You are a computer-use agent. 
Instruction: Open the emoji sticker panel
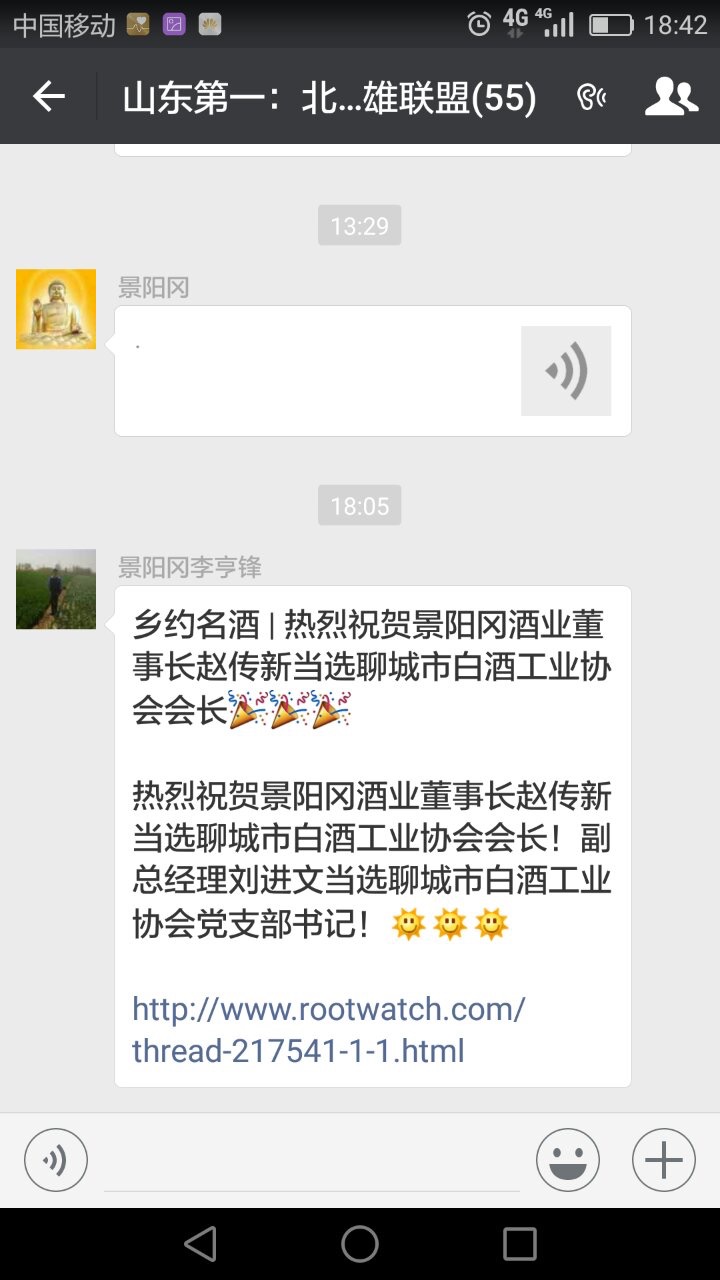point(568,1160)
